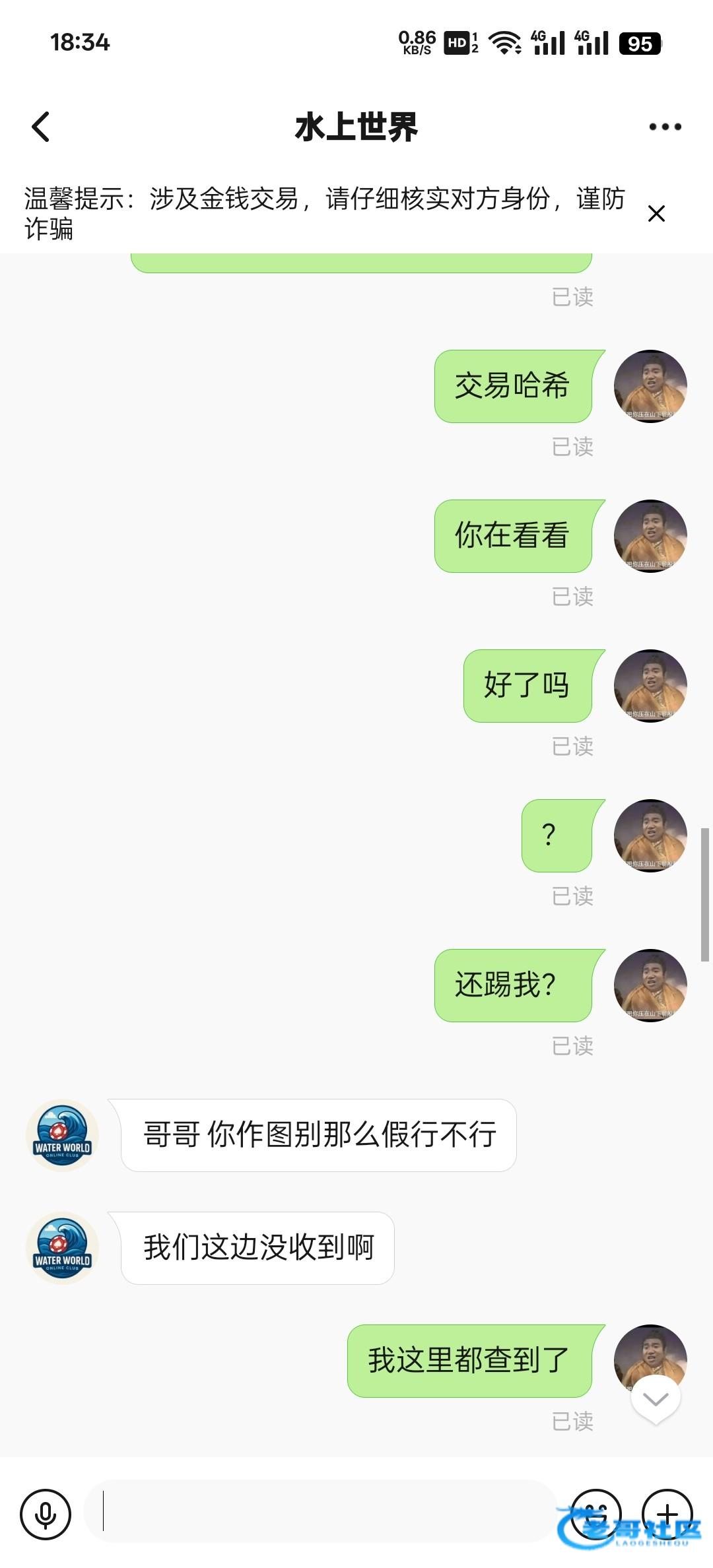Tap the voice input microphone button
713x1568 pixels.
click(x=46, y=1514)
